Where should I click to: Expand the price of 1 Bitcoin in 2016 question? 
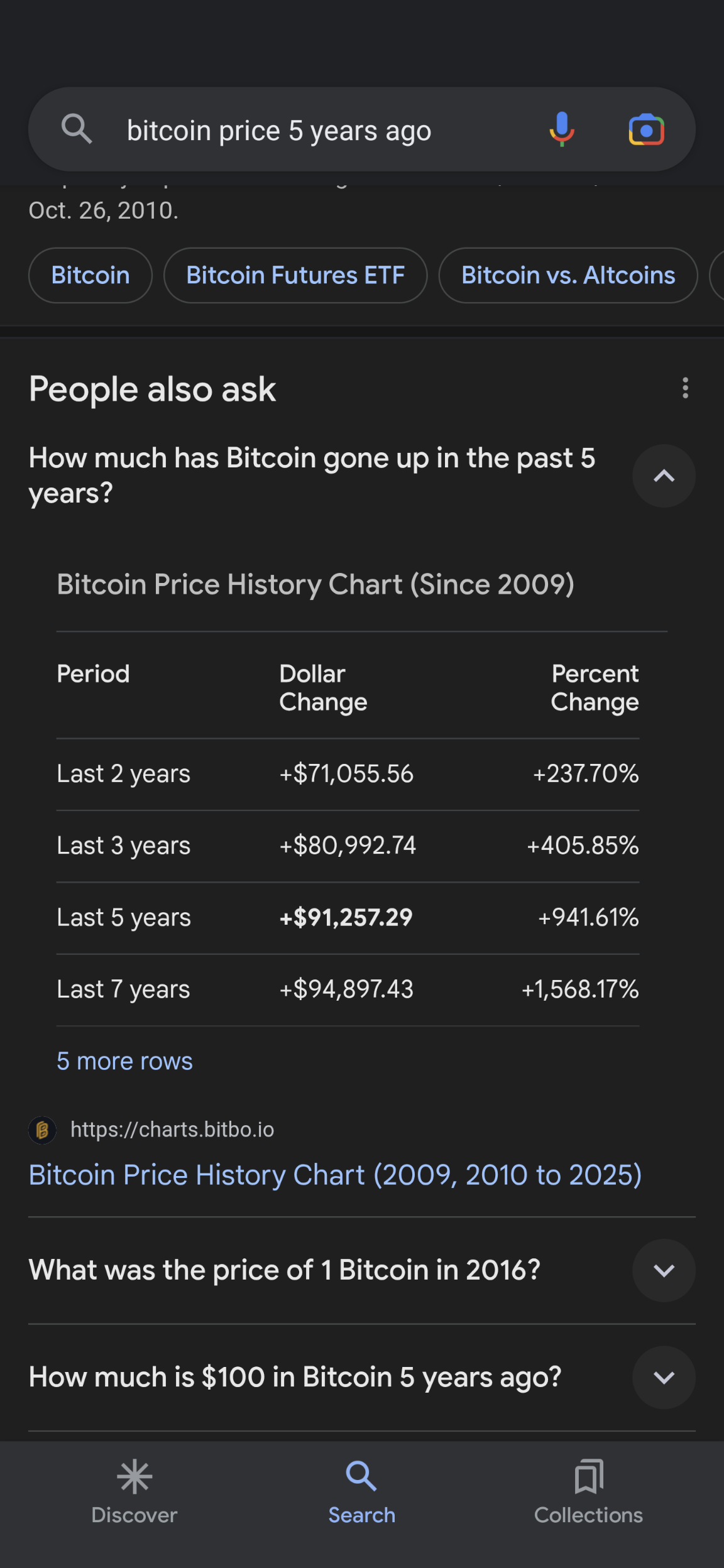pos(361,1270)
